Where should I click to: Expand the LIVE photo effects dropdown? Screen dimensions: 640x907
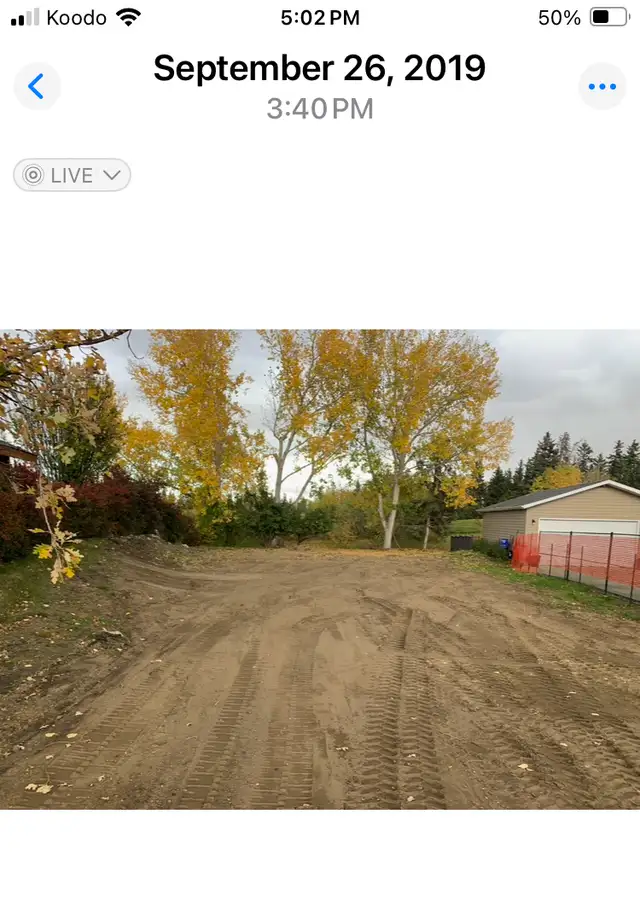[x=72, y=175]
